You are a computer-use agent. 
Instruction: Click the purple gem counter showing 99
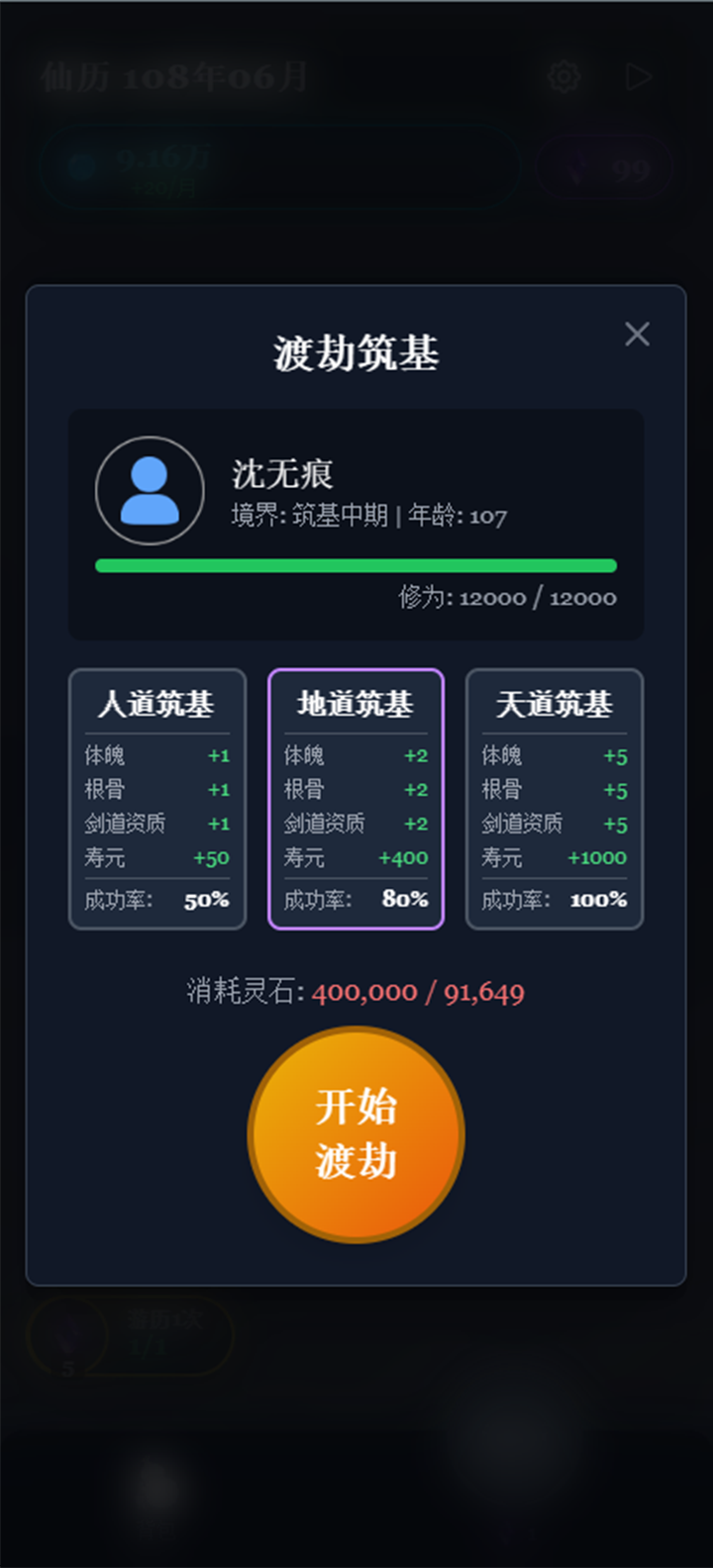click(604, 168)
